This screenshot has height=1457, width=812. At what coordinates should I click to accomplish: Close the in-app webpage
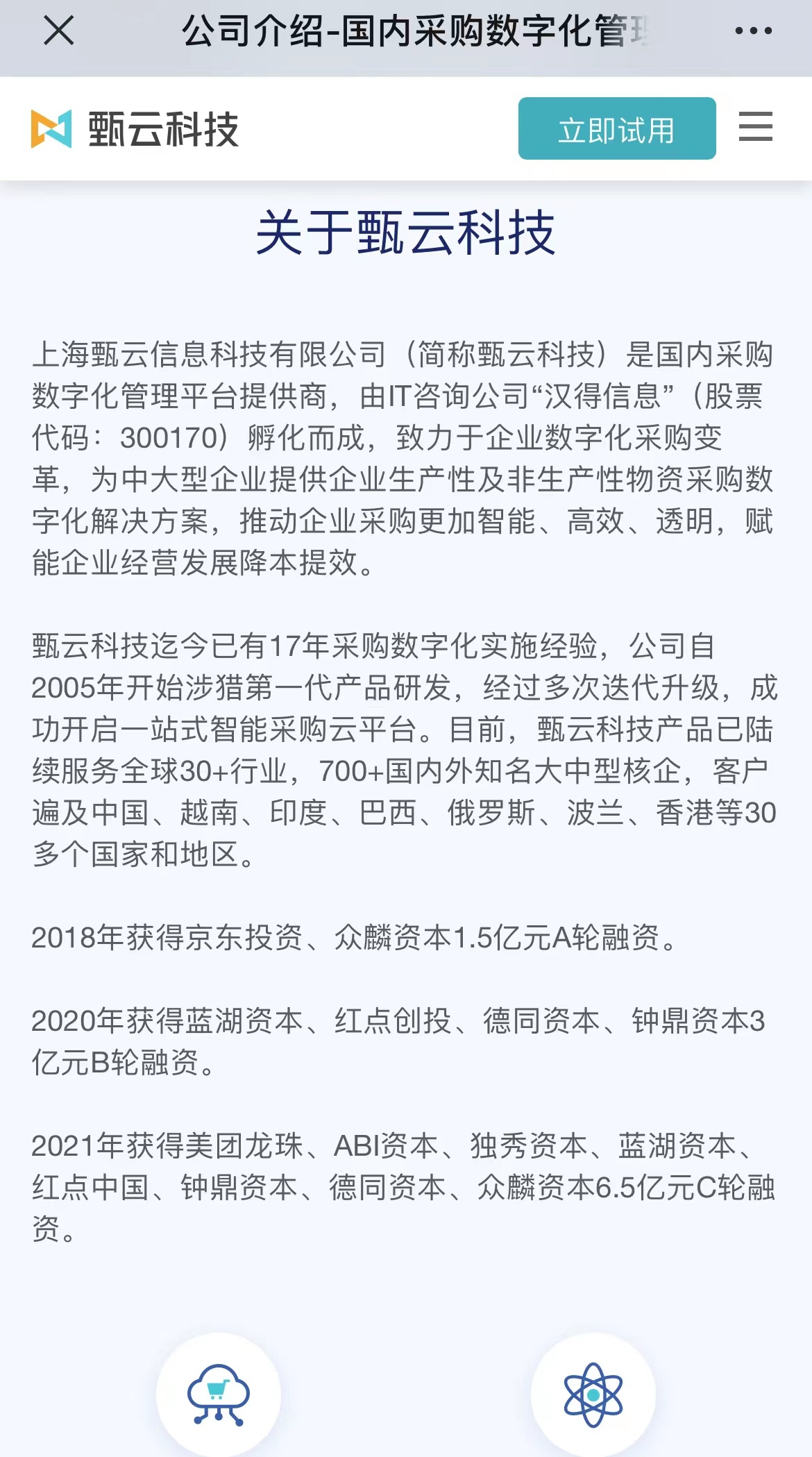click(x=58, y=31)
